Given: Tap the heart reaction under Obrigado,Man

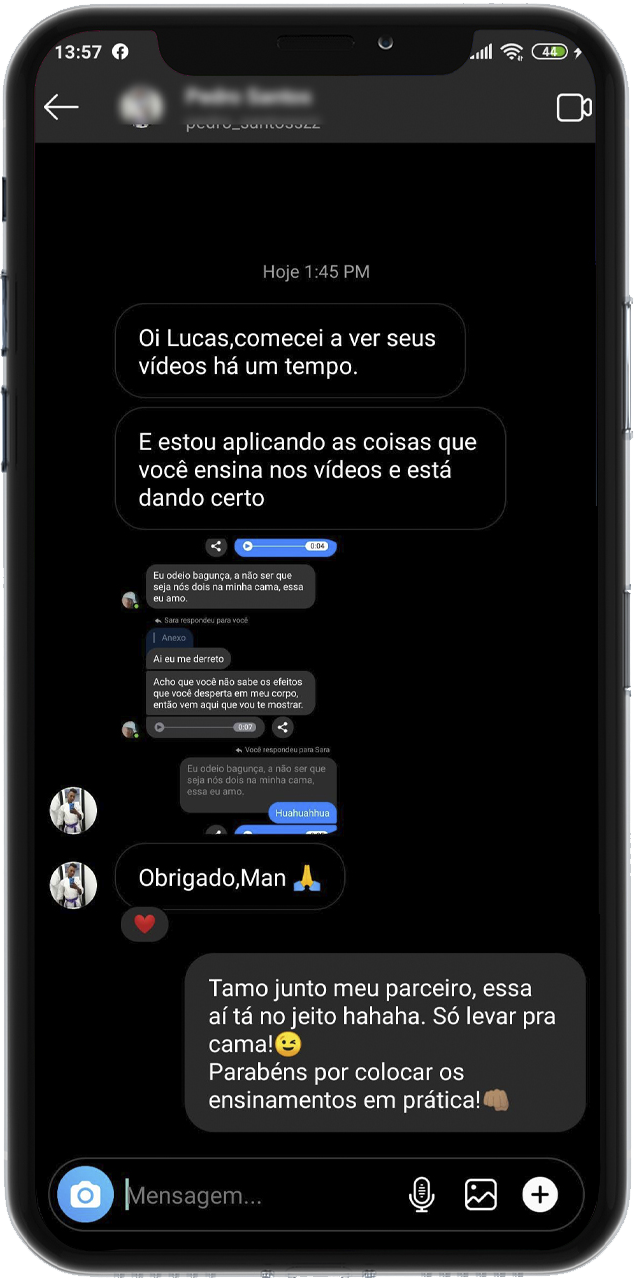Looking at the screenshot, I should pyautogui.click(x=145, y=924).
